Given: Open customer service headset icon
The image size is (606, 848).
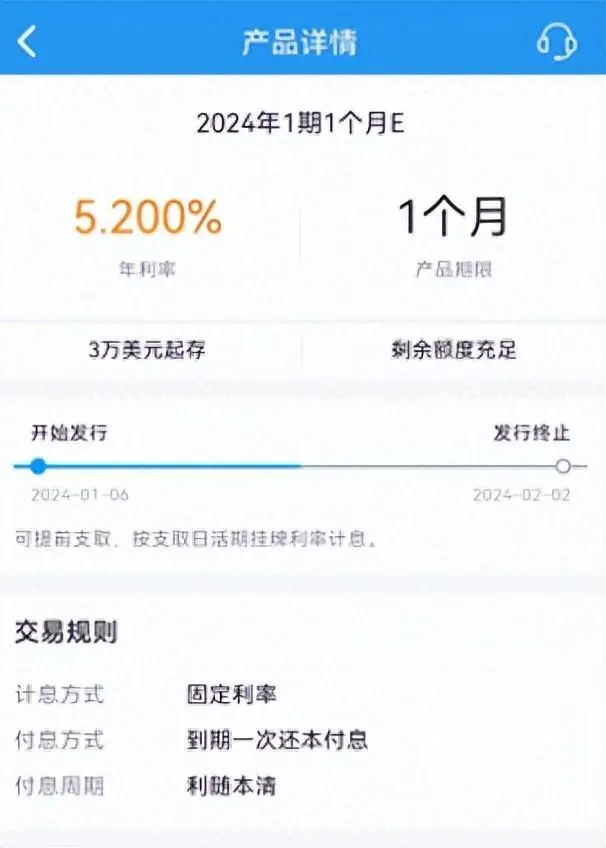Looking at the screenshot, I should point(556,41).
